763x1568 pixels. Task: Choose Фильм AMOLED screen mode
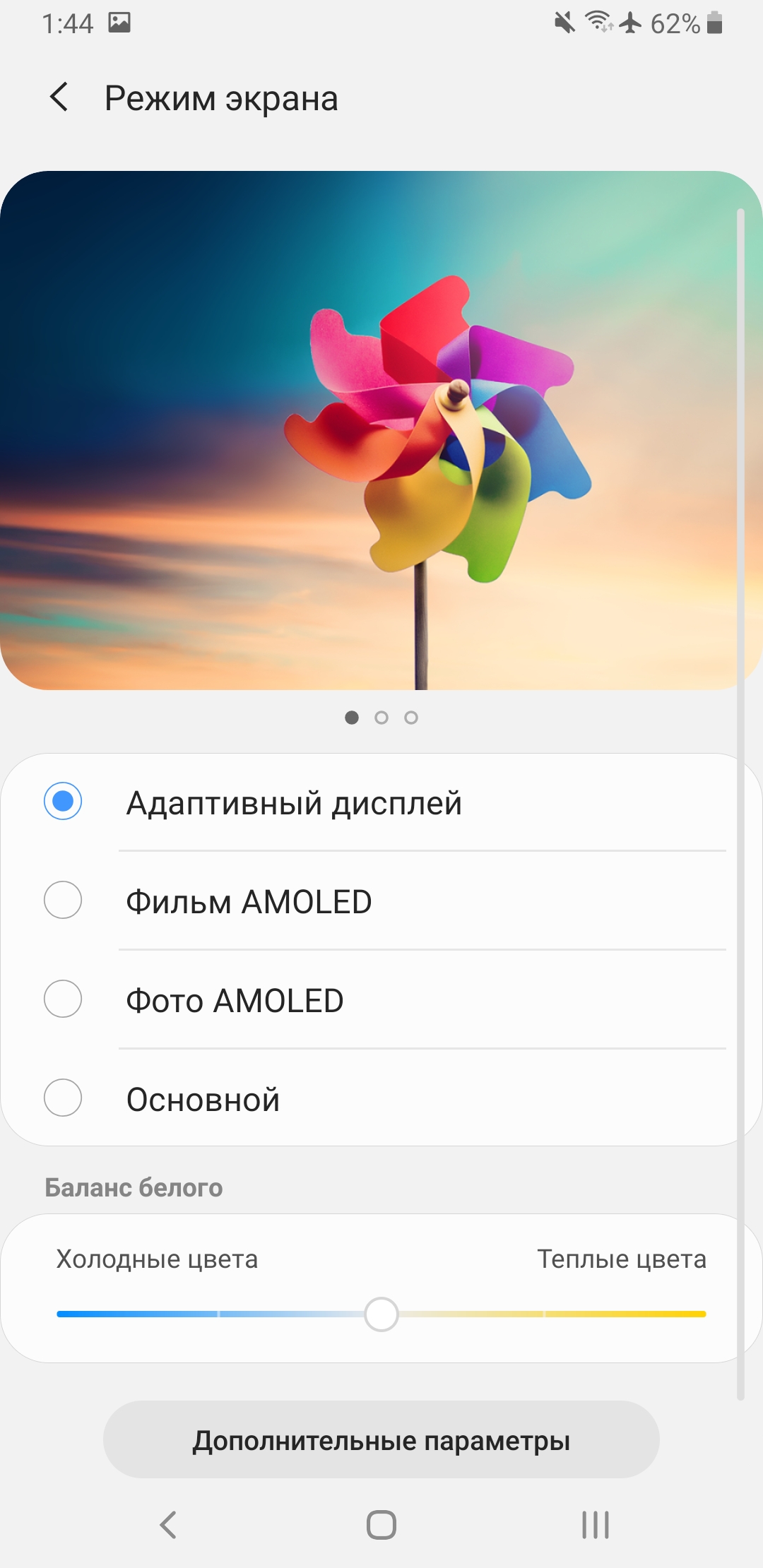[63, 901]
